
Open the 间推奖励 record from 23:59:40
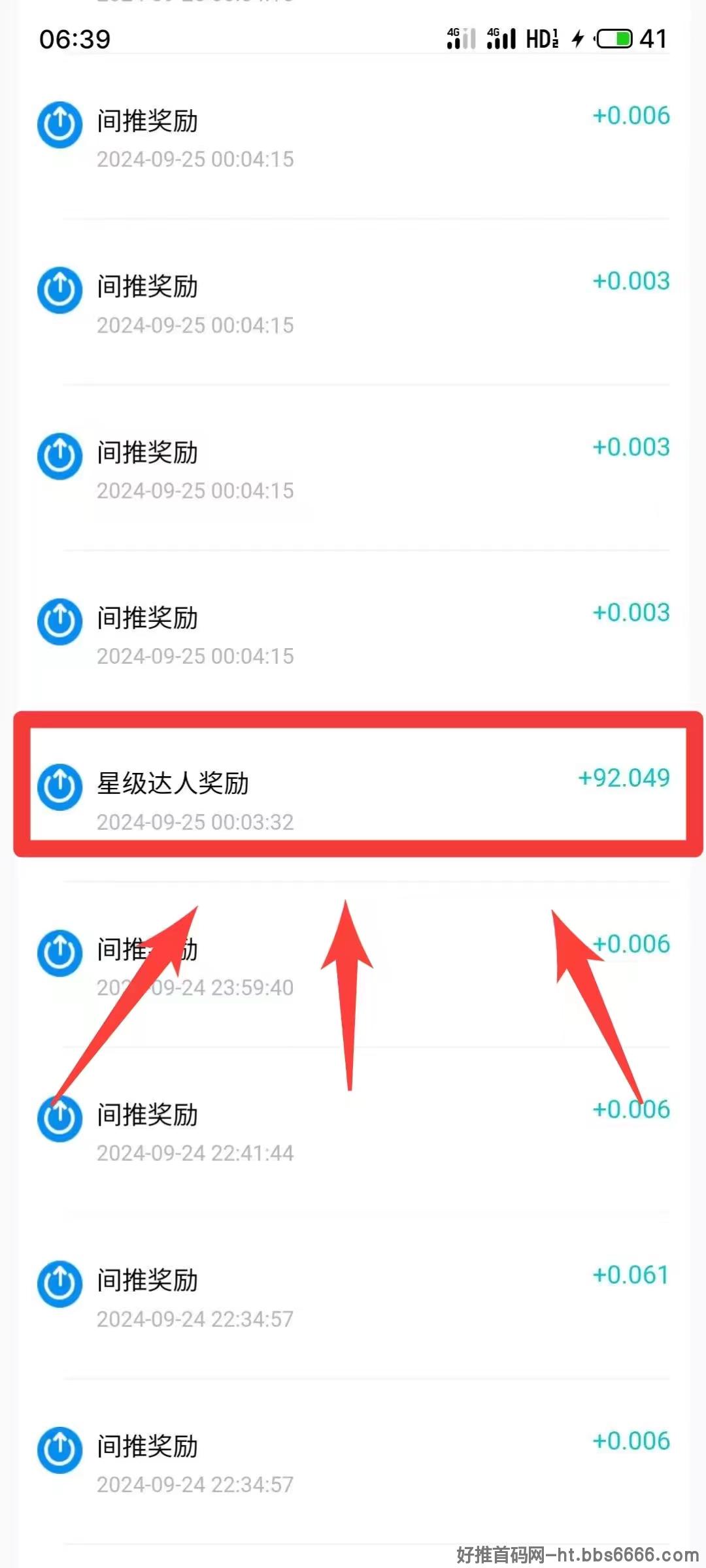353,964
